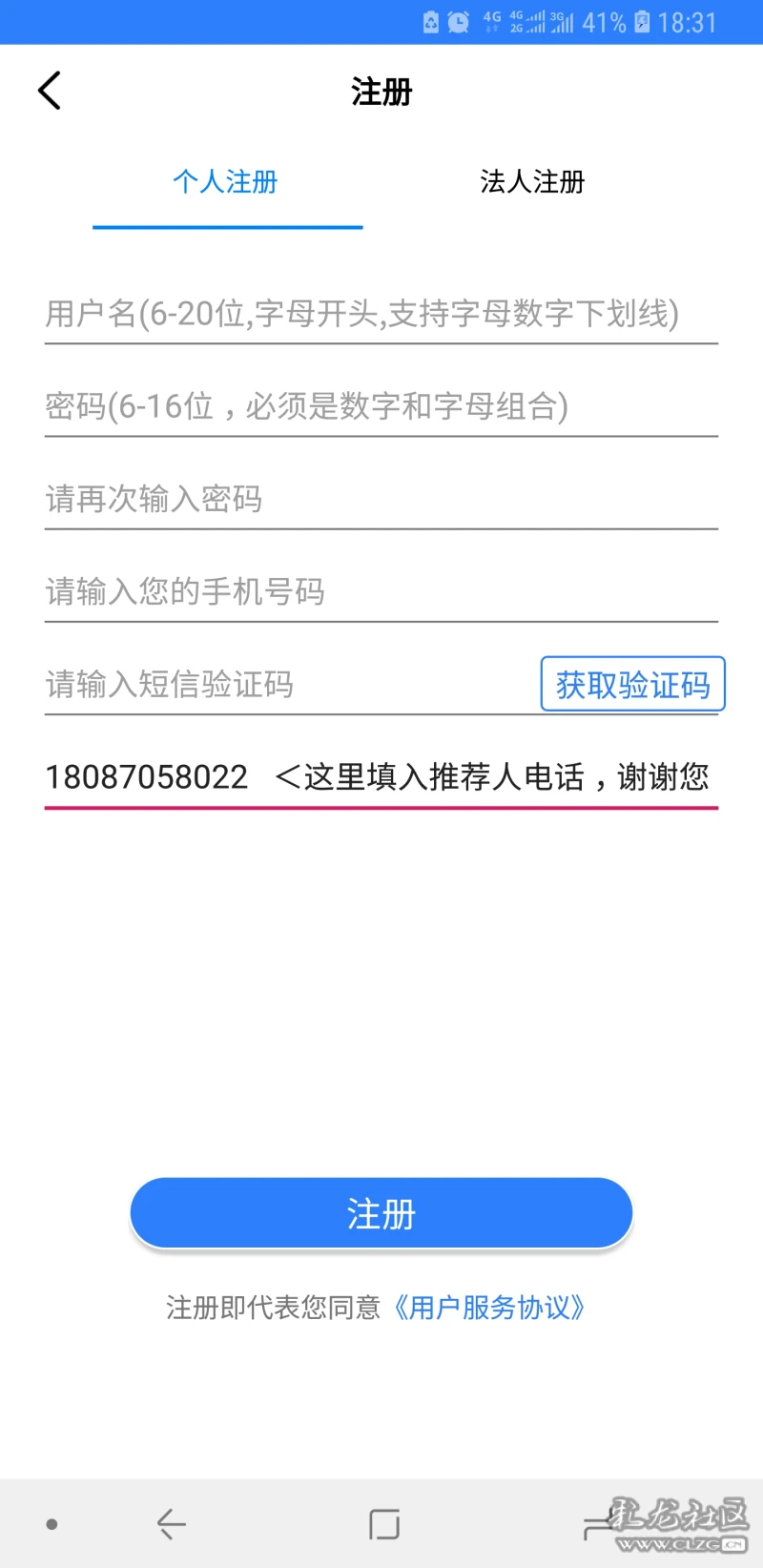The height and width of the screenshot is (1568, 763).
Task: Select the 个人注册 tab
Action: 226,181
